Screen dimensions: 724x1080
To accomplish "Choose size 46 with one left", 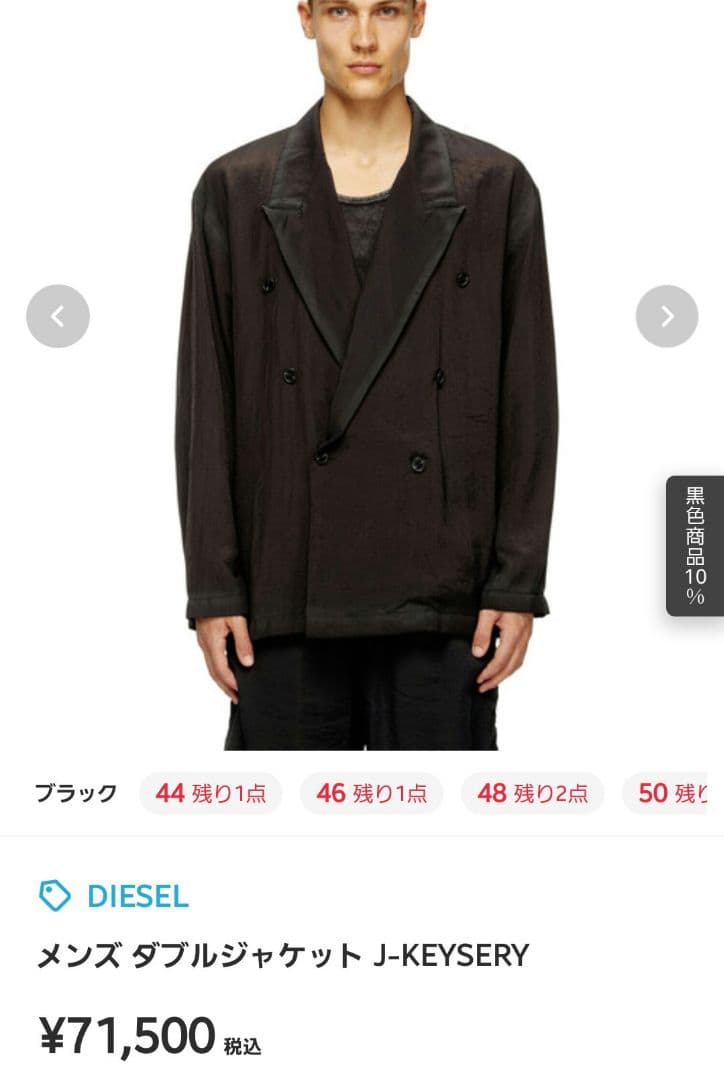I will (371, 793).
